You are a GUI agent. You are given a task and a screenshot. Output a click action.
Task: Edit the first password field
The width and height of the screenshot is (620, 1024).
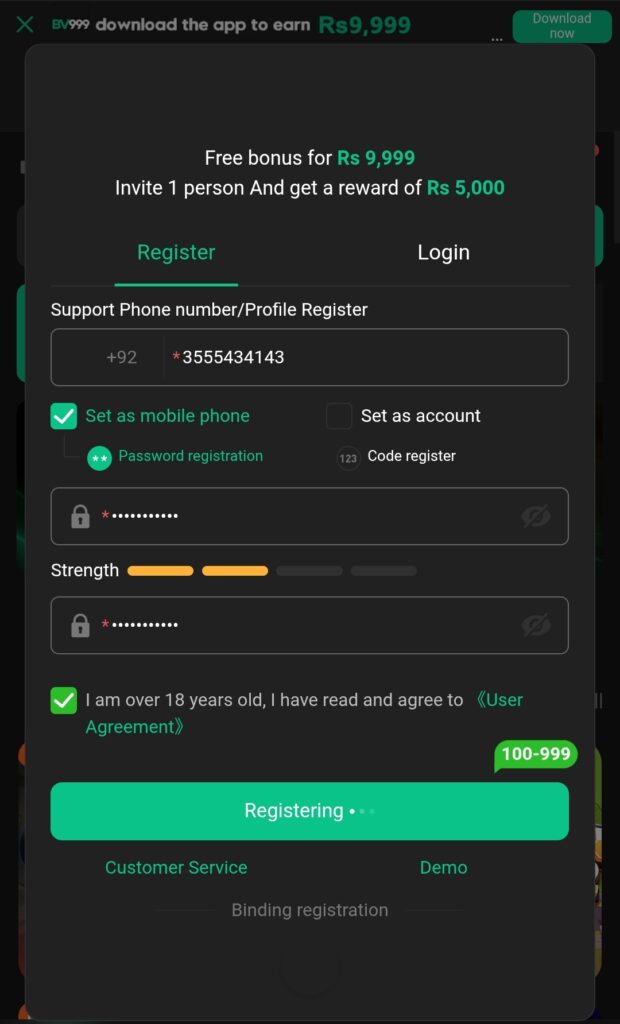tap(300, 516)
